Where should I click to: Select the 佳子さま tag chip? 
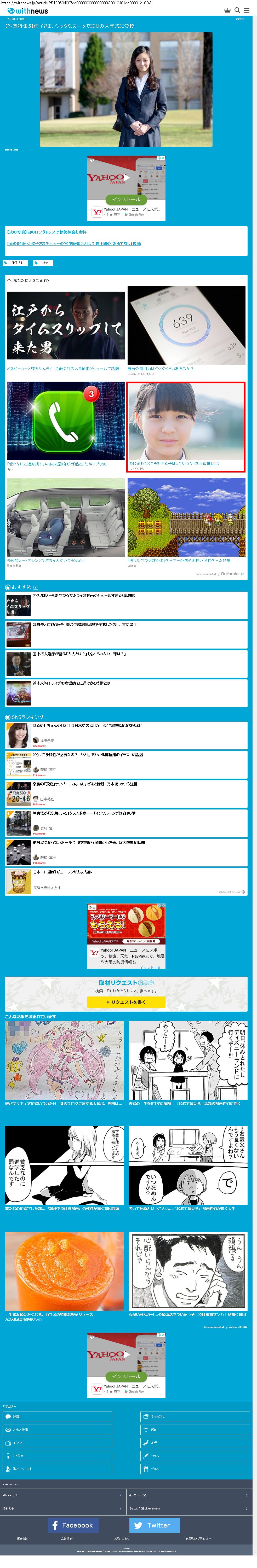tap(16, 263)
